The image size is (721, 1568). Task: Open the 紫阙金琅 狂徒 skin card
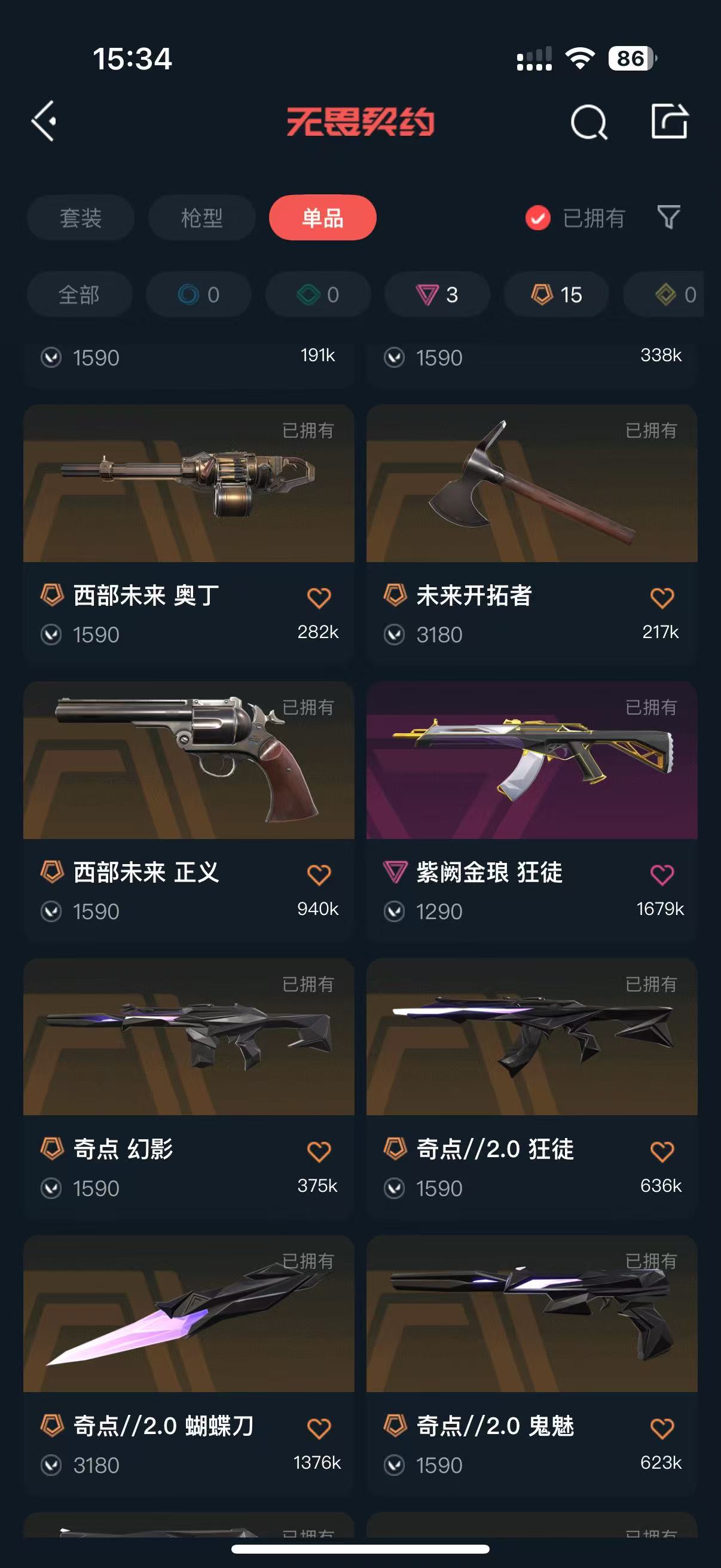pyautogui.click(x=531, y=811)
